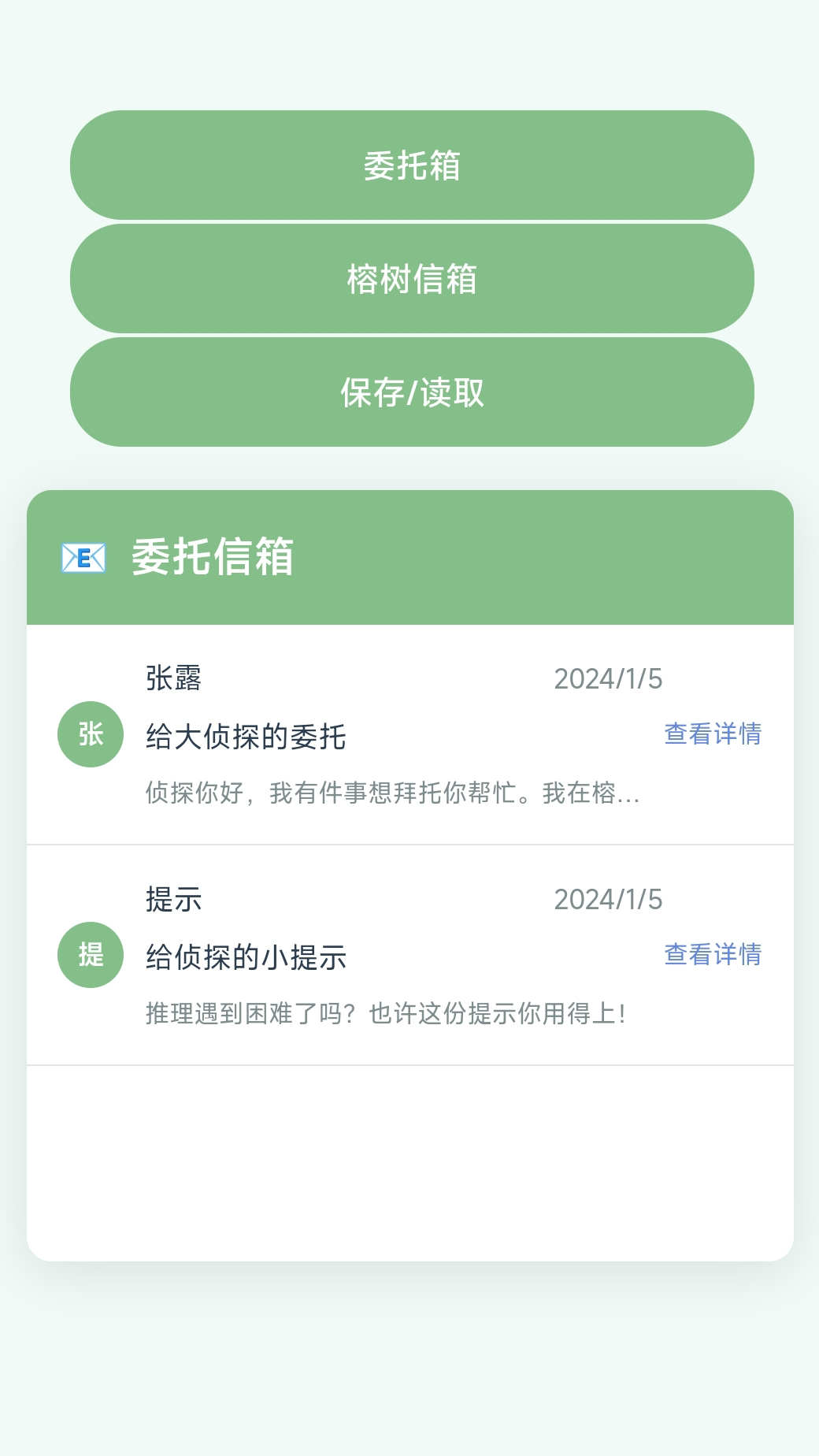Image resolution: width=819 pixels, height=1456 pixels.
Task: Click sender label 提示
Action: tap(173, 899)
